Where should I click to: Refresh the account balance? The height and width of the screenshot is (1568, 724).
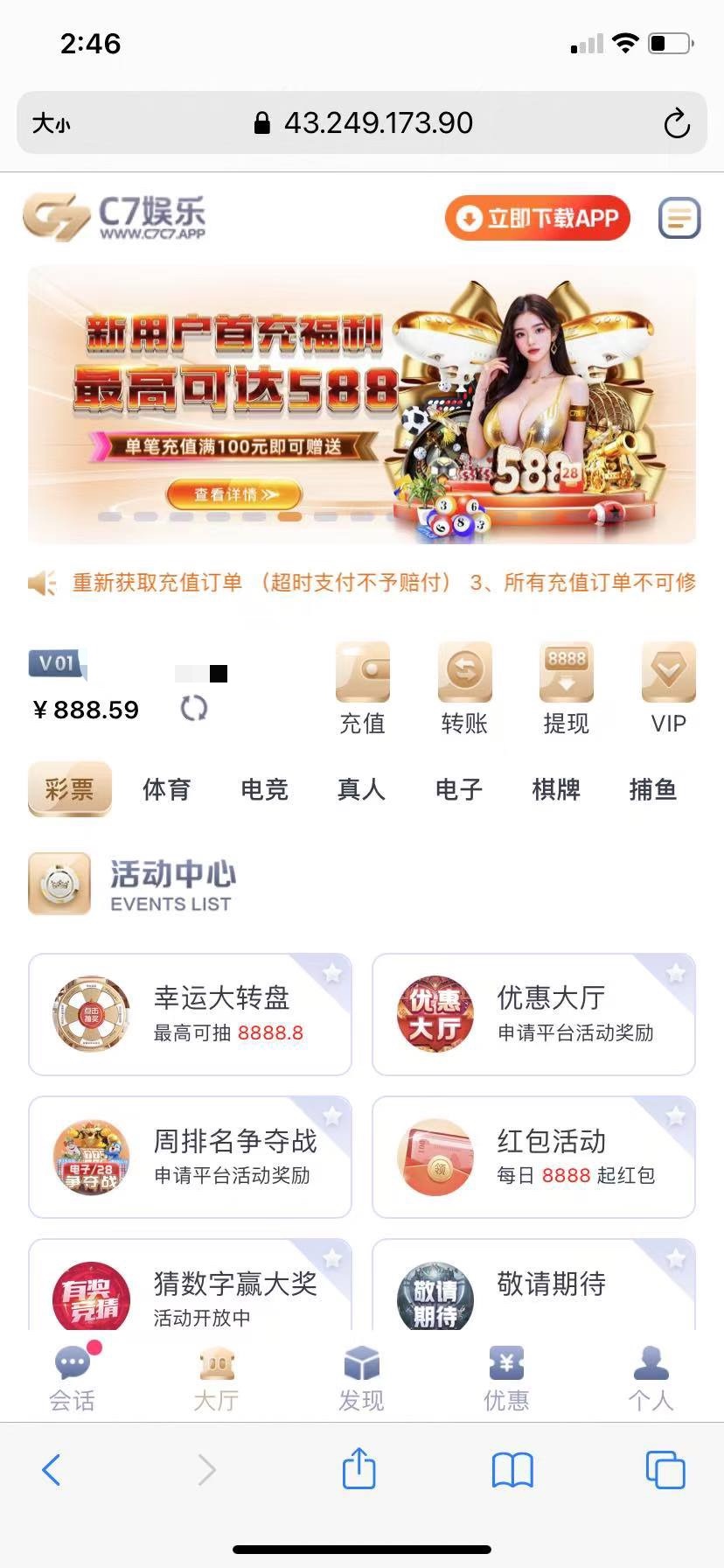coord(194,708)
